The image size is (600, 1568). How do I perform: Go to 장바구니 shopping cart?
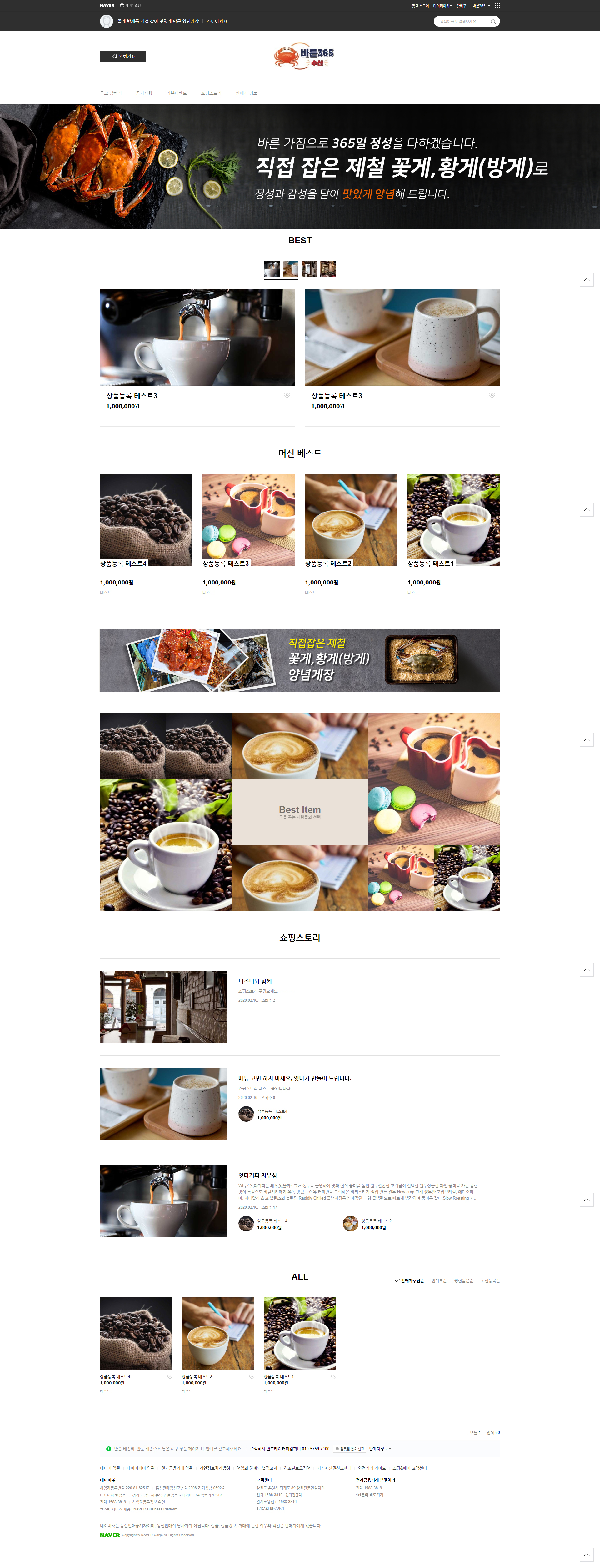(462, 6)
